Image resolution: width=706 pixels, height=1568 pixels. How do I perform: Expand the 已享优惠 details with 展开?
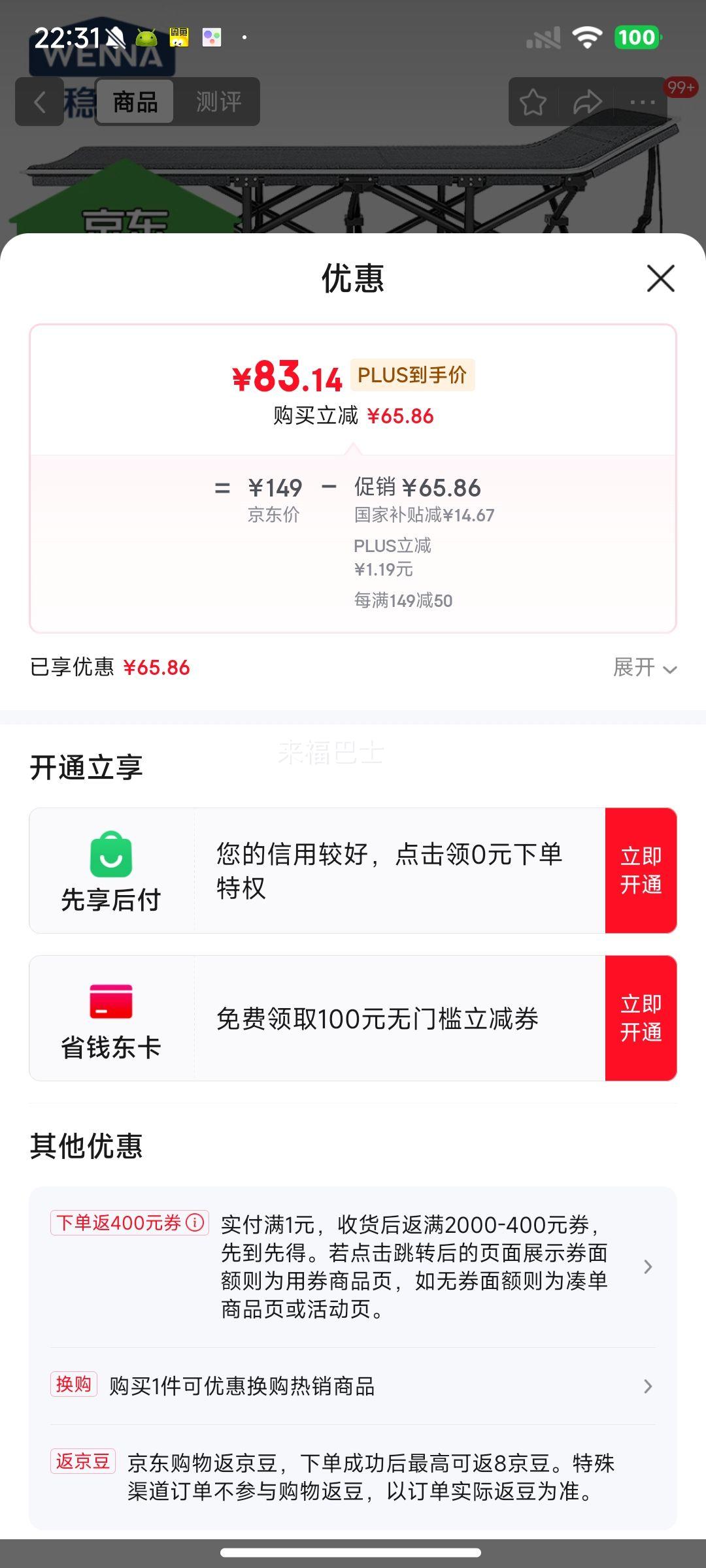click(645, 668)
